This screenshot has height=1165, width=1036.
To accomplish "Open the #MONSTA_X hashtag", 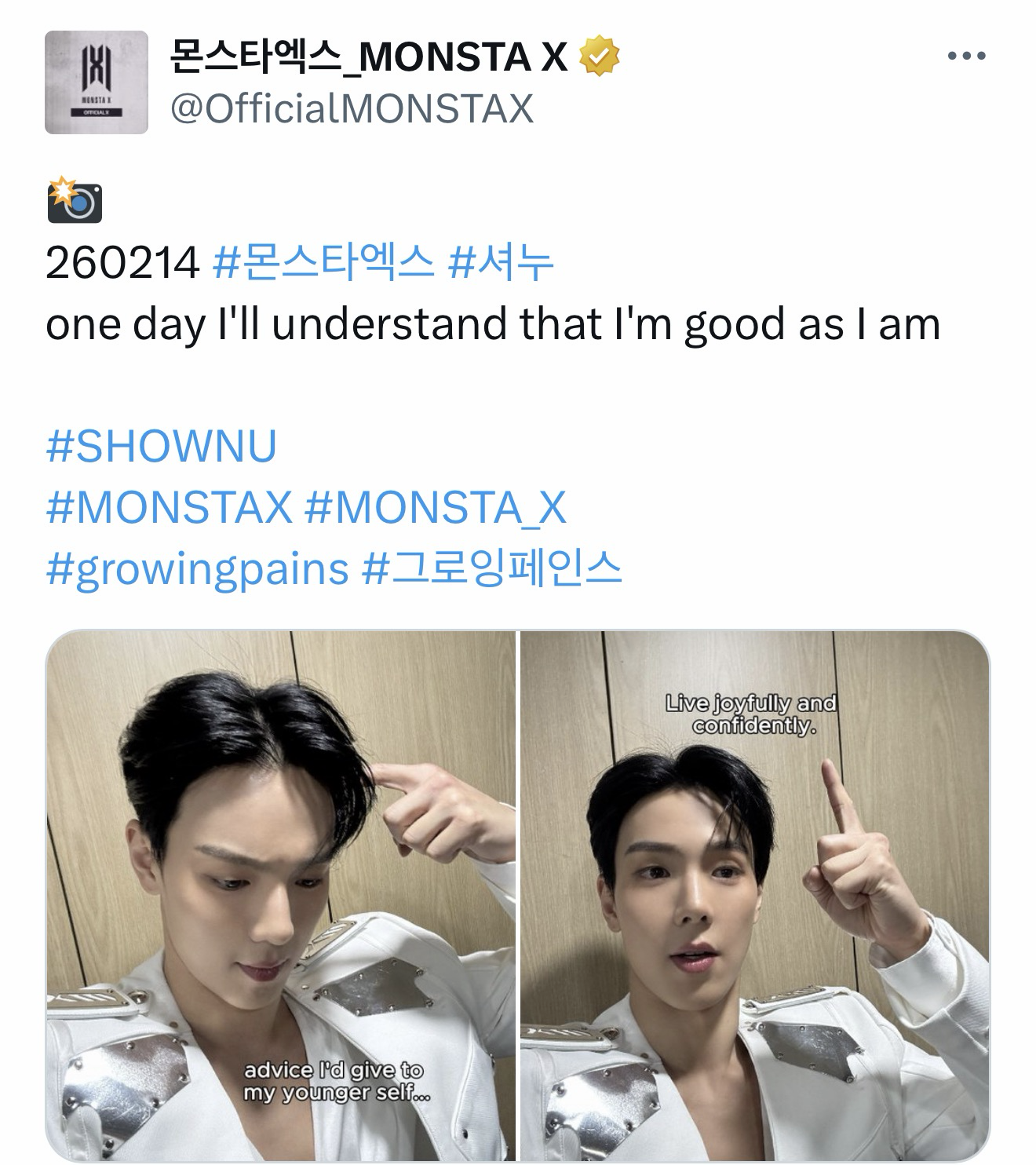I will (x=434, y=507).
